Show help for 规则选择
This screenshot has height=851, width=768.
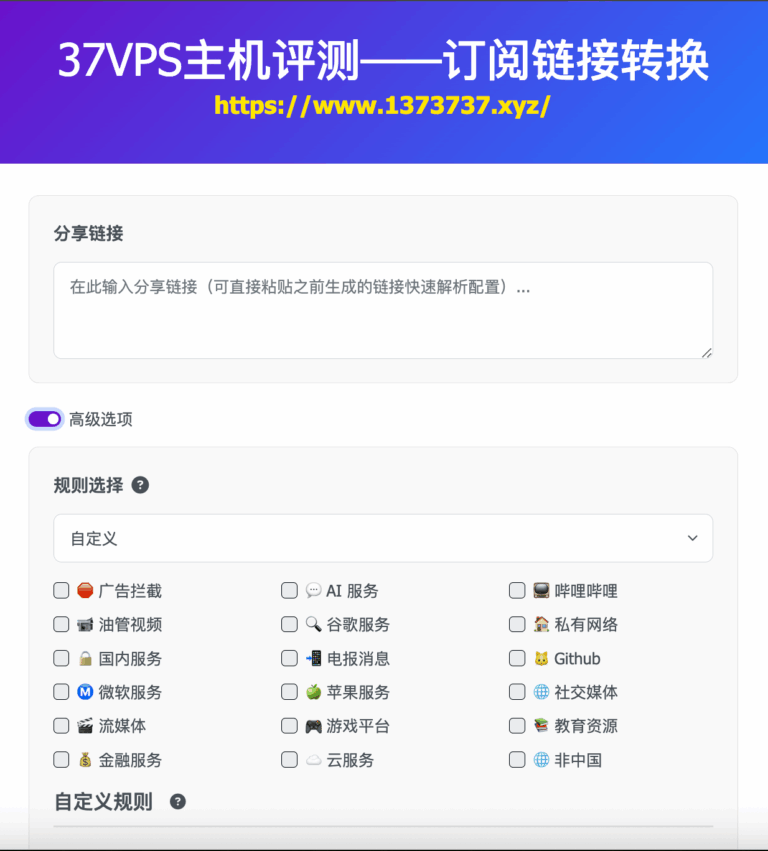coord(140,485)
